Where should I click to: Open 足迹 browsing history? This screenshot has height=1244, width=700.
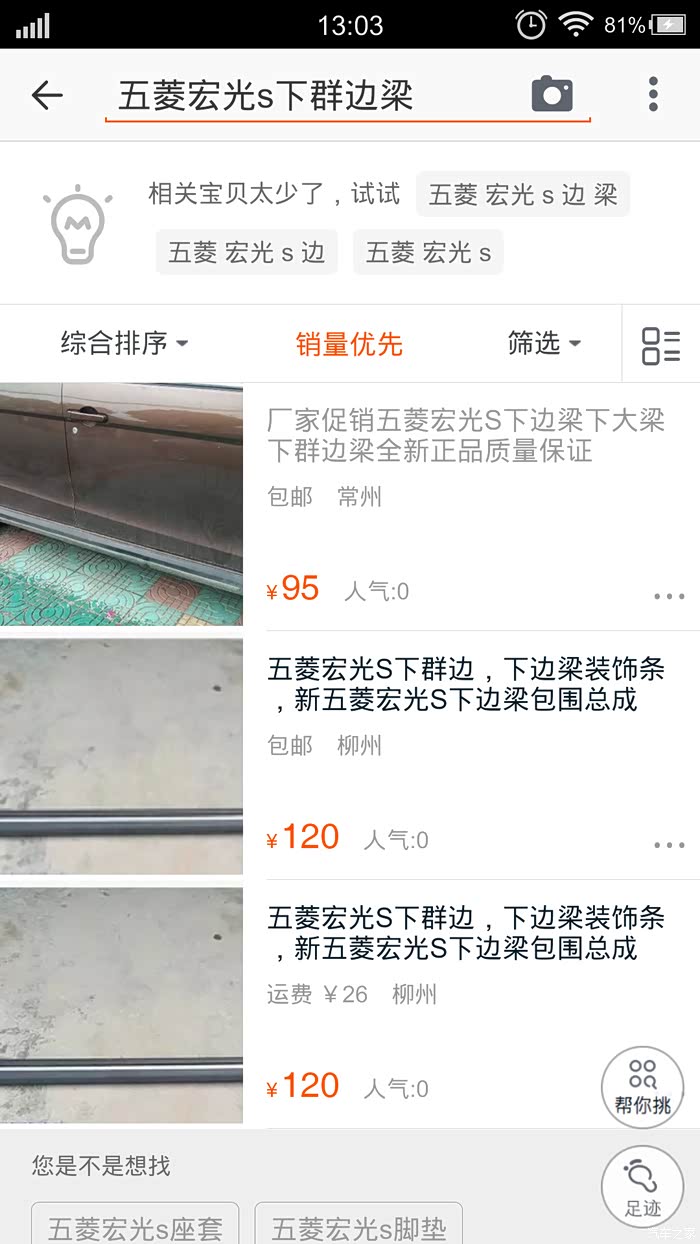[643, 1187]
